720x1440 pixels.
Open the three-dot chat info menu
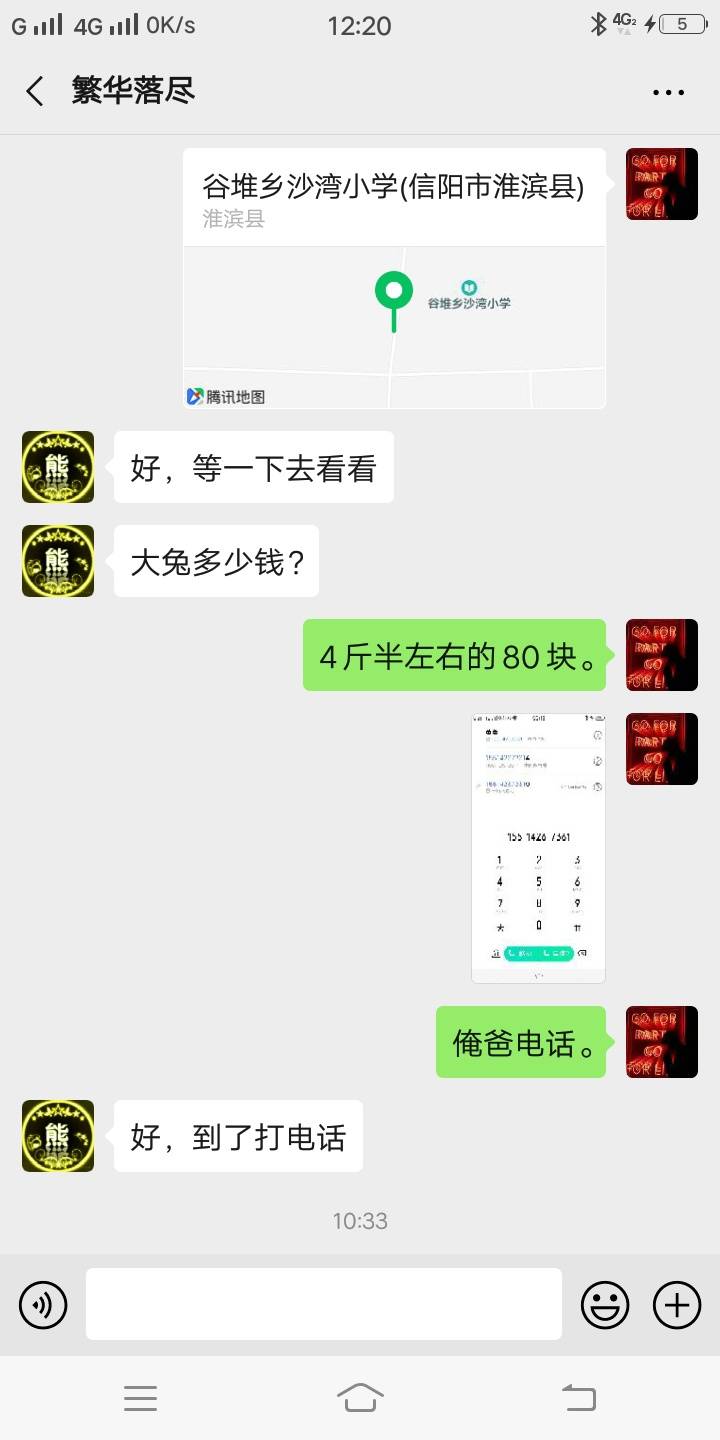pyautogui.click(x=668, y=92)
